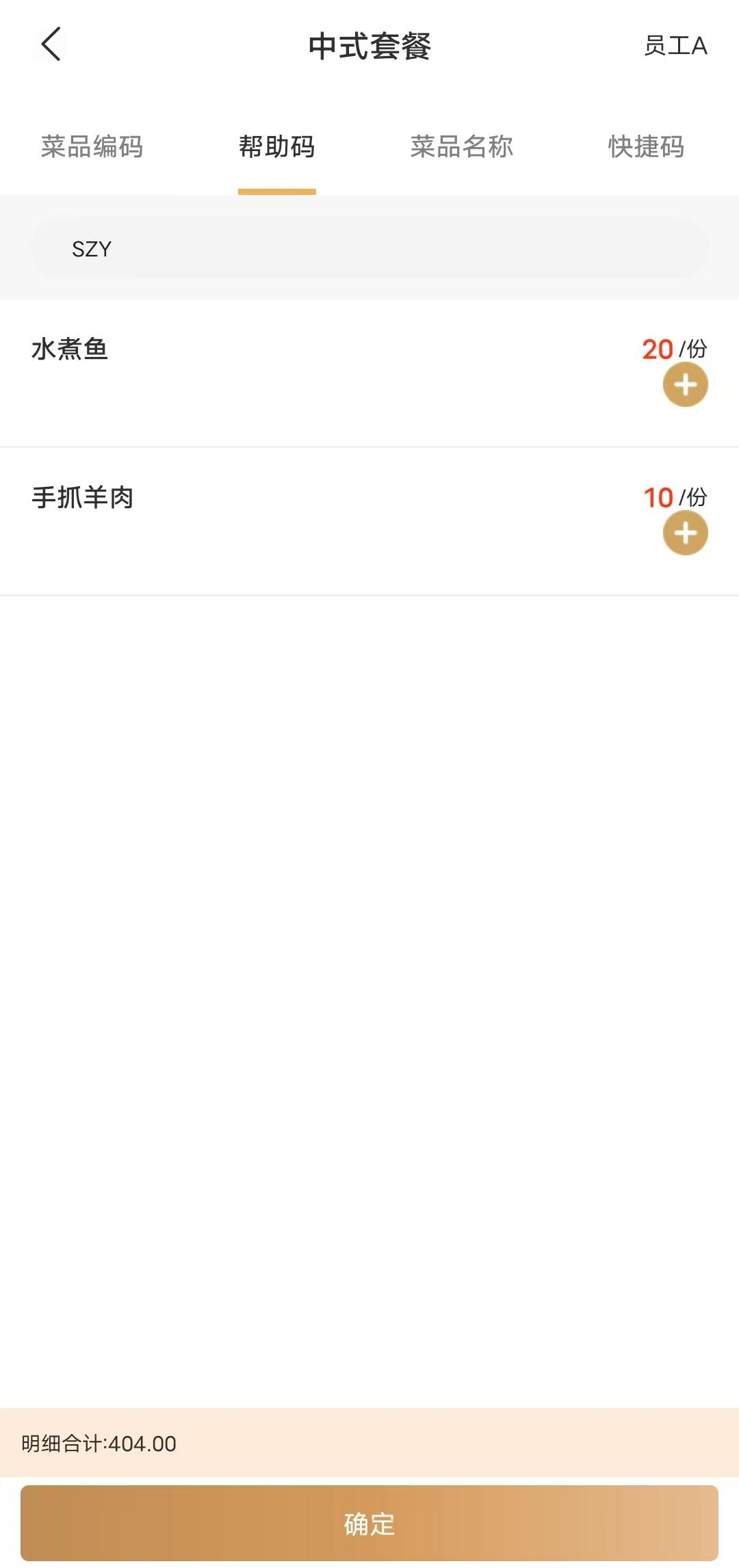This screenshot has width=739, height=1568.
Task: Tap 员工A in the top-right corner
Action: (x=675, y=46)
